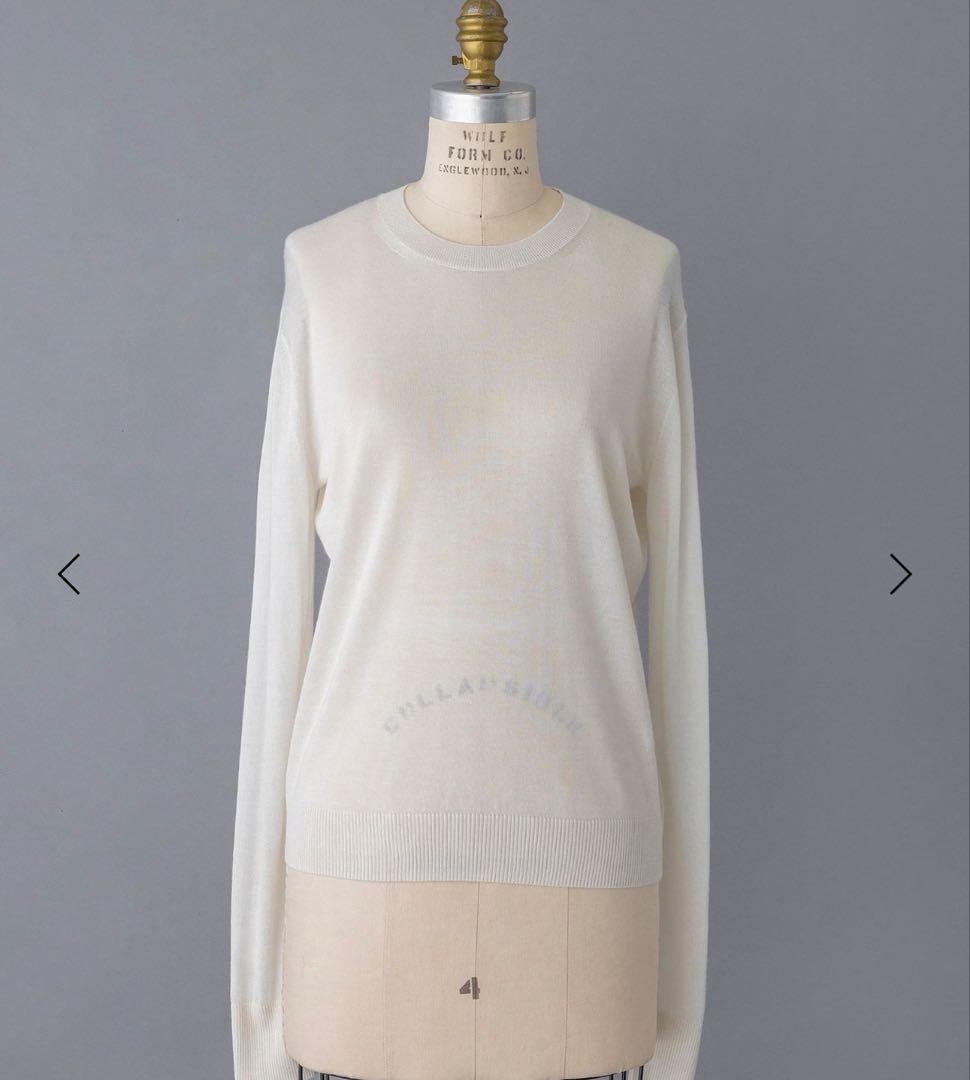
Task: Go to the previous product image
Action: click(68, 574)
